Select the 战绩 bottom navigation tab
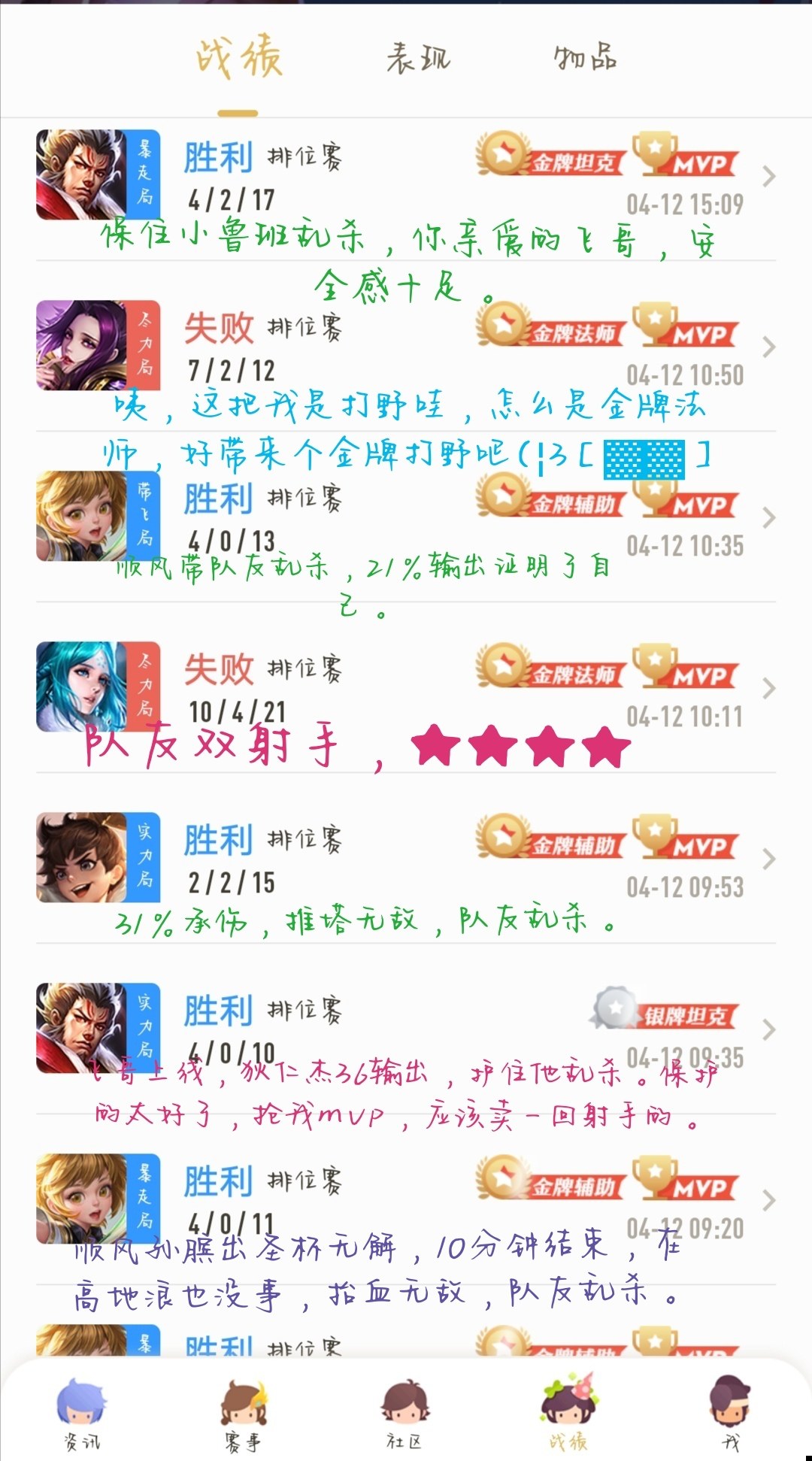Viewport: 812px width, 1461px height. [568, 1412]
